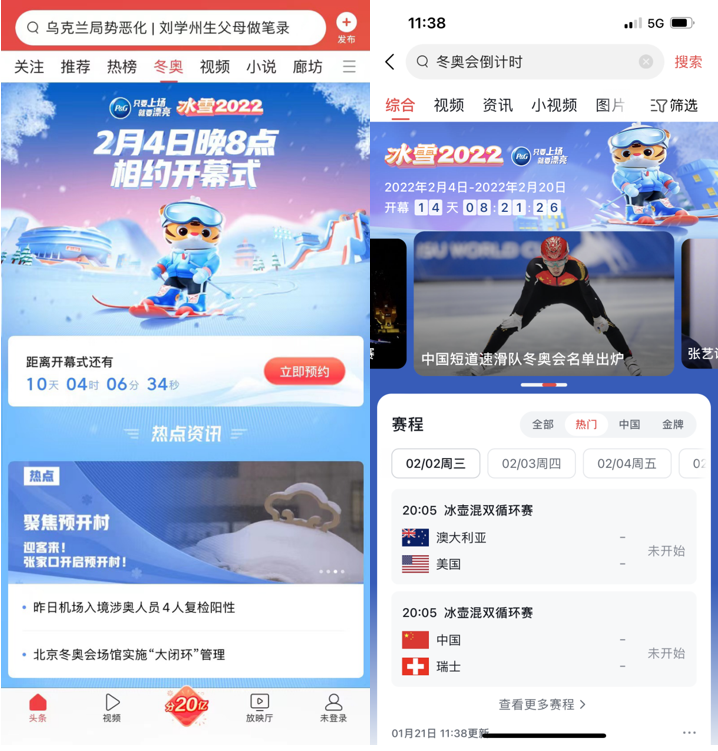This screenshot has height=751, width=718.
Task: Go to the 放映厅 bottom tab
Action: coord(259,708)
